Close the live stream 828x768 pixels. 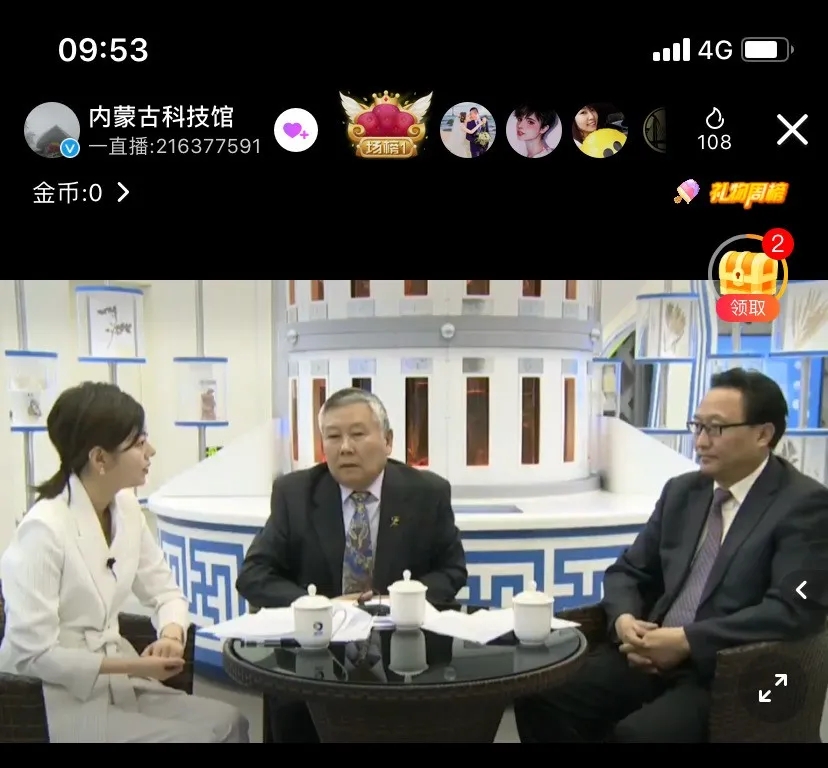click(792, 130)
